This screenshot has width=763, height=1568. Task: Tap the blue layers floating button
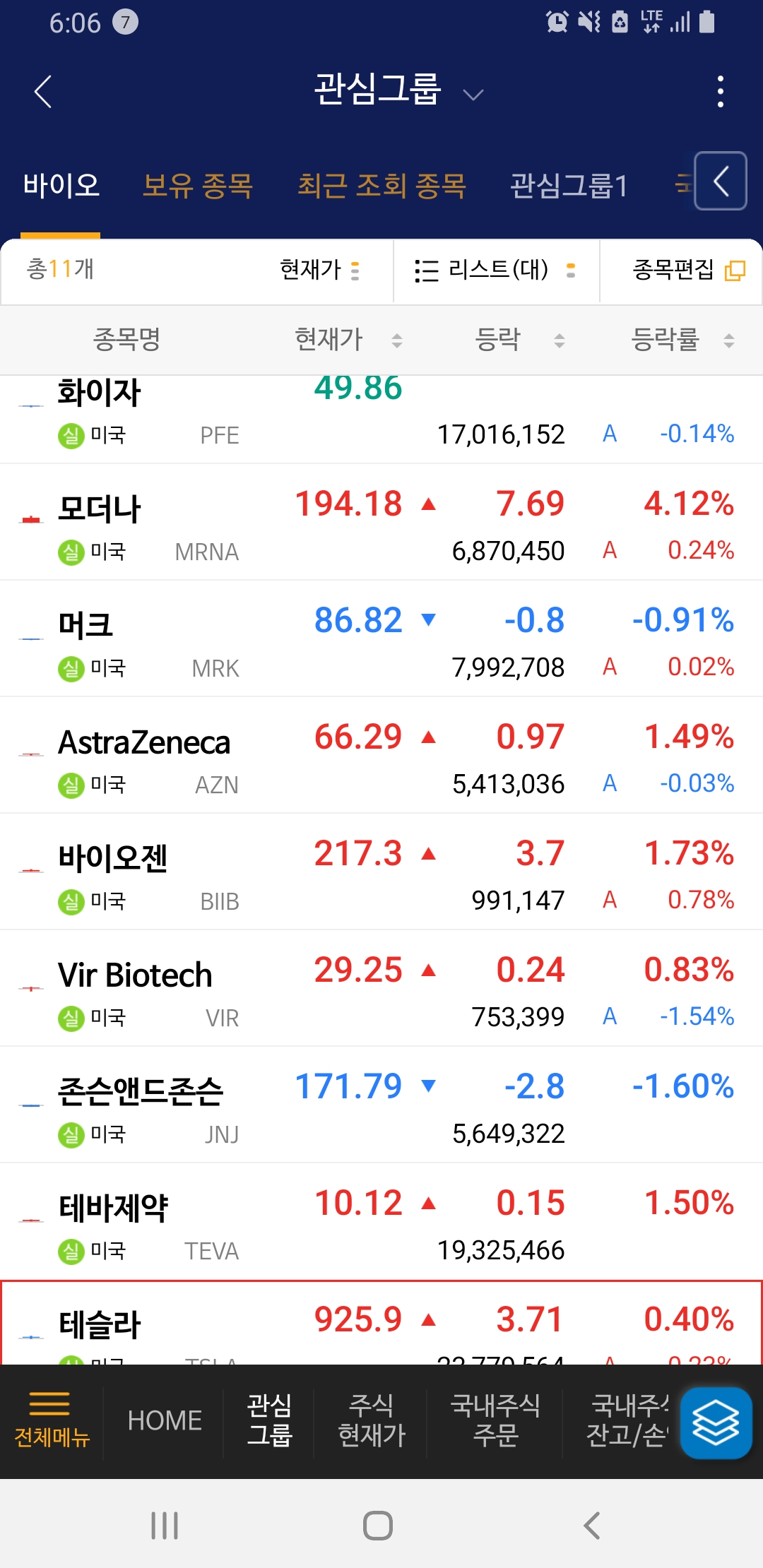coord(716,1423)
